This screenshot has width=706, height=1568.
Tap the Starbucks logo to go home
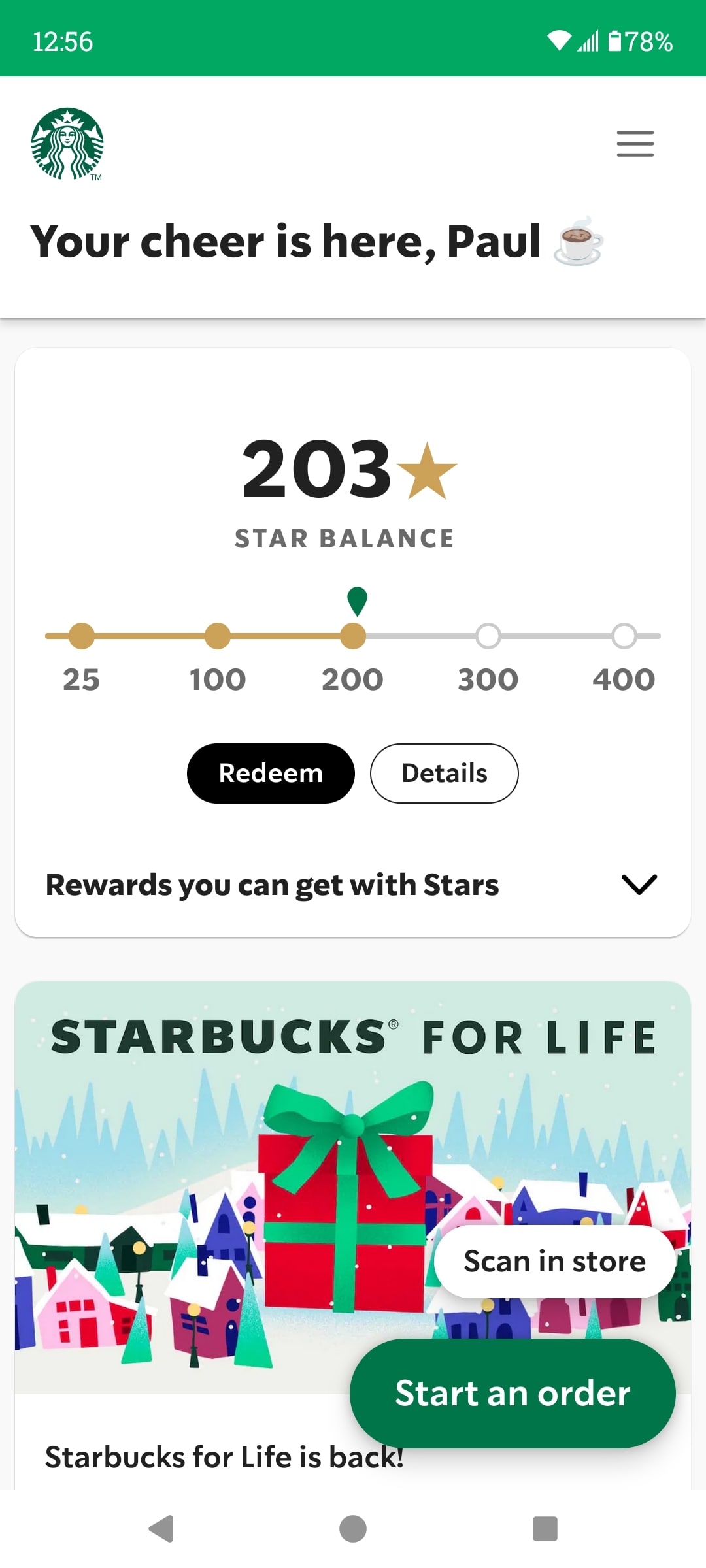click(67, 144)
